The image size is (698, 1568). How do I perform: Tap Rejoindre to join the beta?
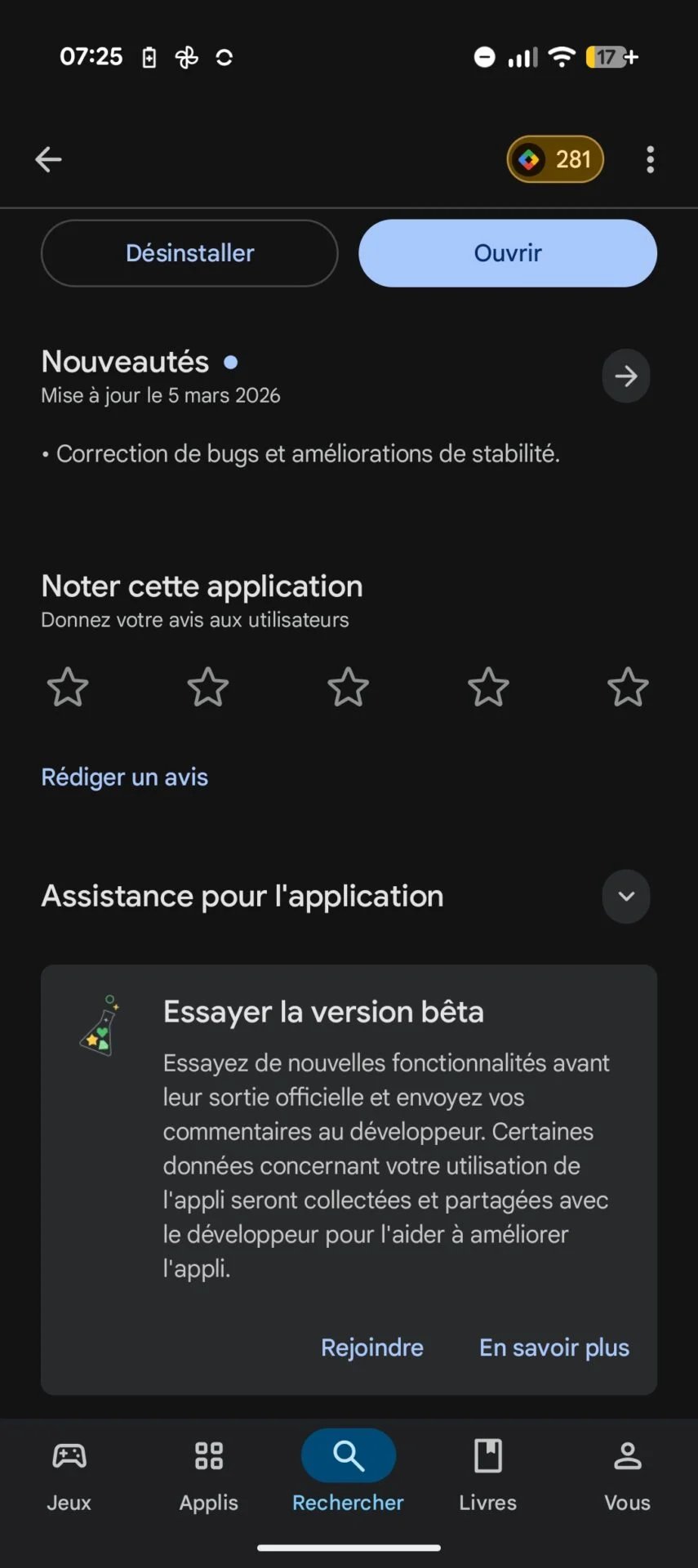[x=372, y=1347]
